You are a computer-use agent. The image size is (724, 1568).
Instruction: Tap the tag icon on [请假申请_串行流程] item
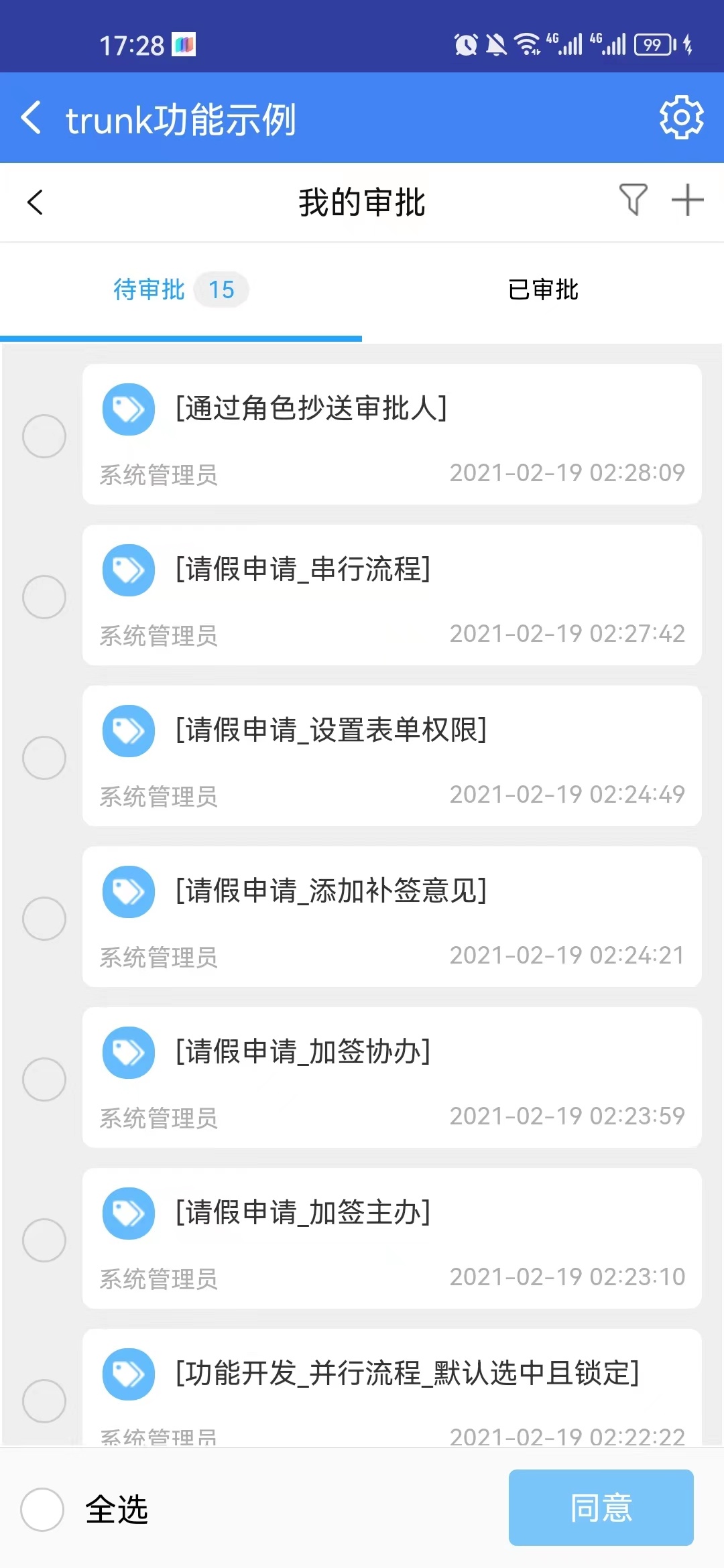click(x=128, y=570)
